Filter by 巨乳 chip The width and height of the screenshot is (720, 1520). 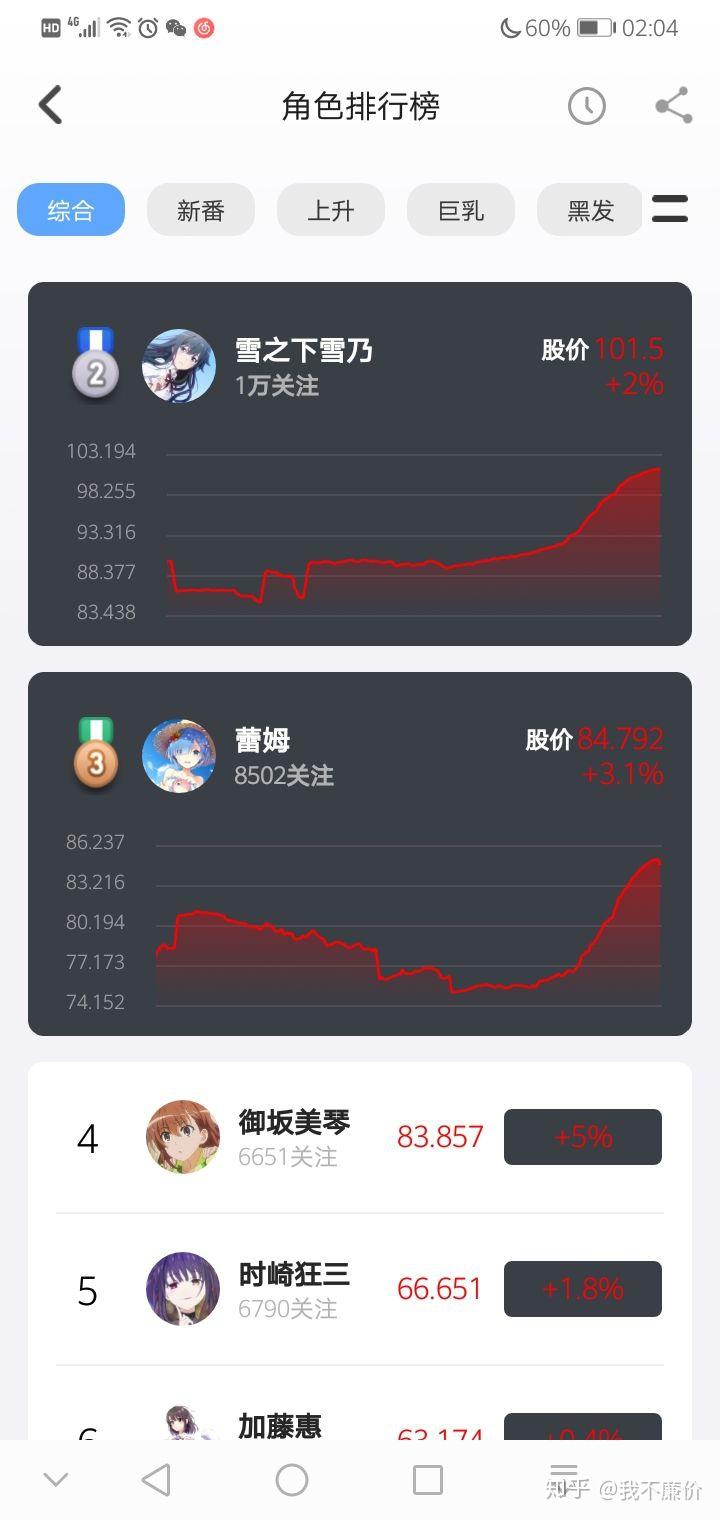tap(461, 210)
